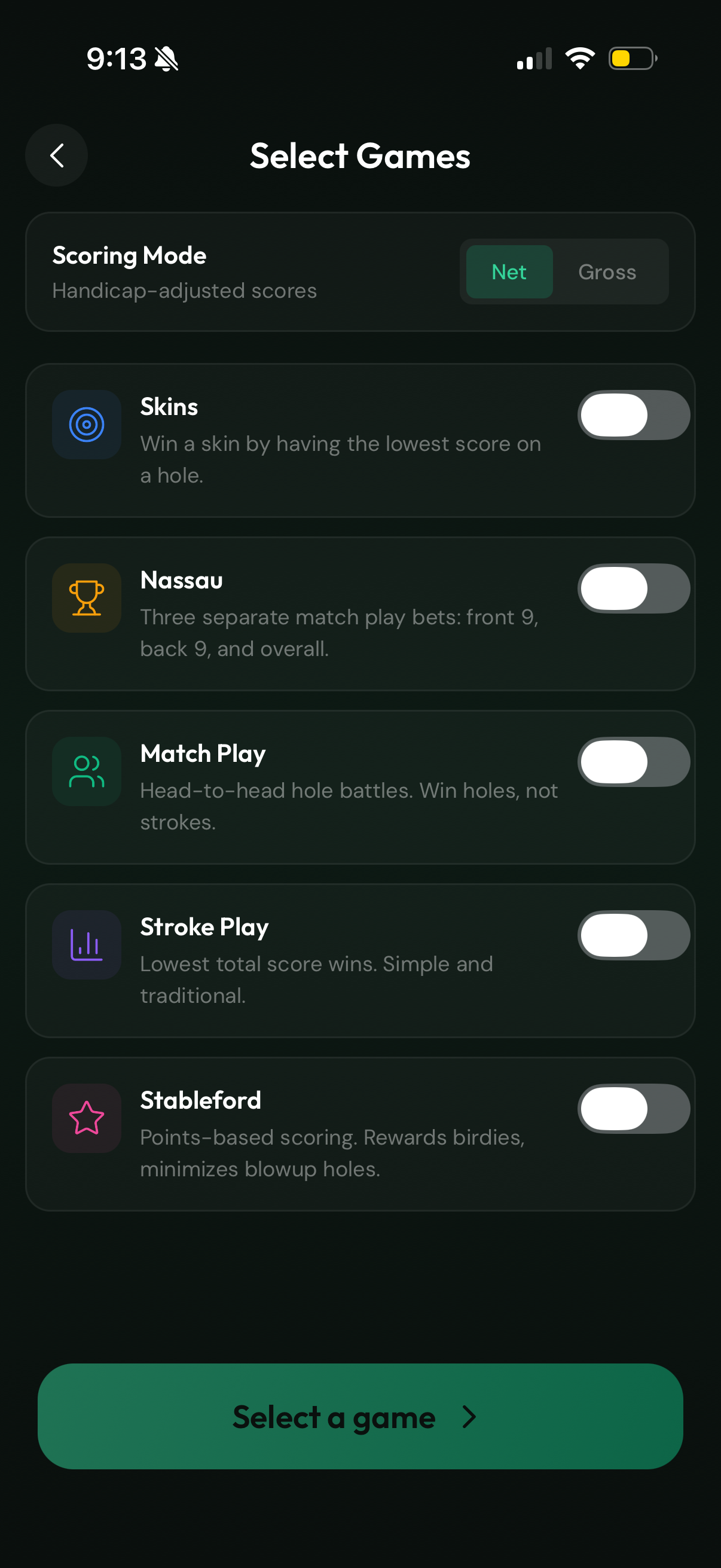Go back from Select Games
Viewport: 721px width, 1568px height.
click(x=57, y=155)
